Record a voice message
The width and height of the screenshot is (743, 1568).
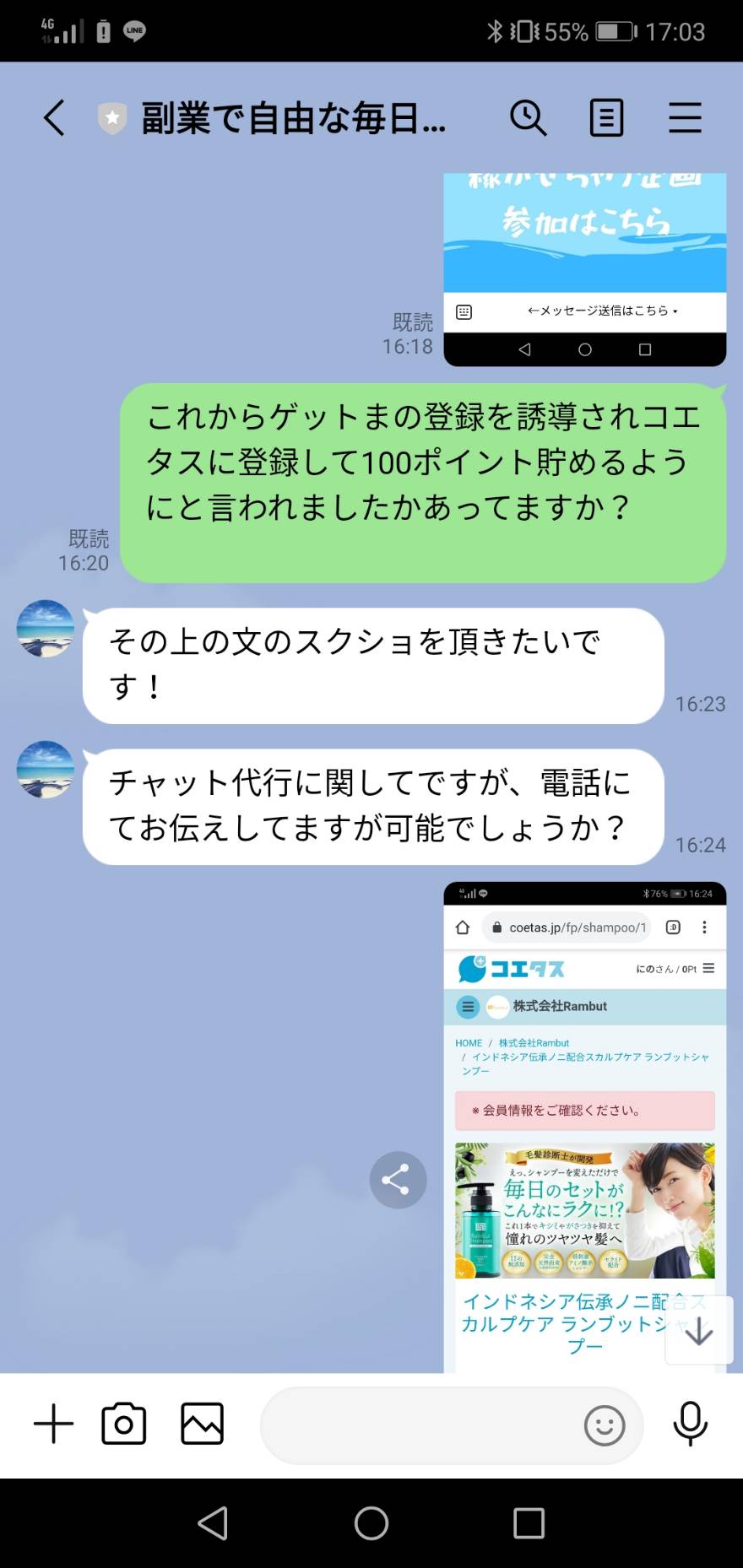click(x=690, y=1425)
